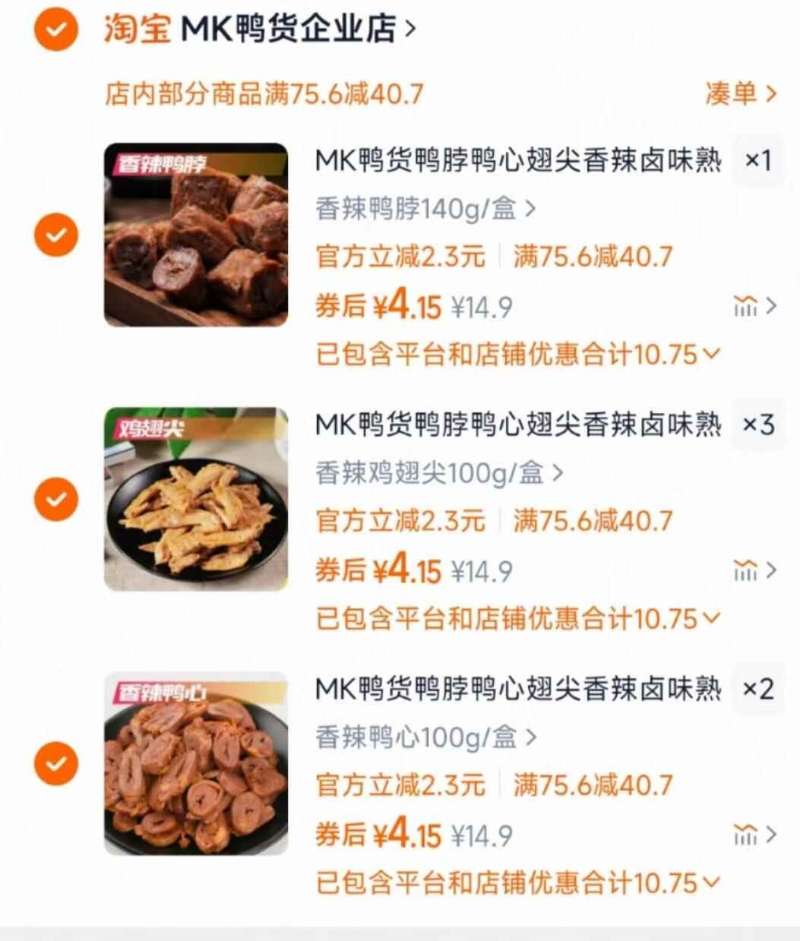Open 香辣鸡翅尖 product image thumbnail
The width and height of the screenshot is (800, 941).
pyautogui.click(x=197, y=500)
